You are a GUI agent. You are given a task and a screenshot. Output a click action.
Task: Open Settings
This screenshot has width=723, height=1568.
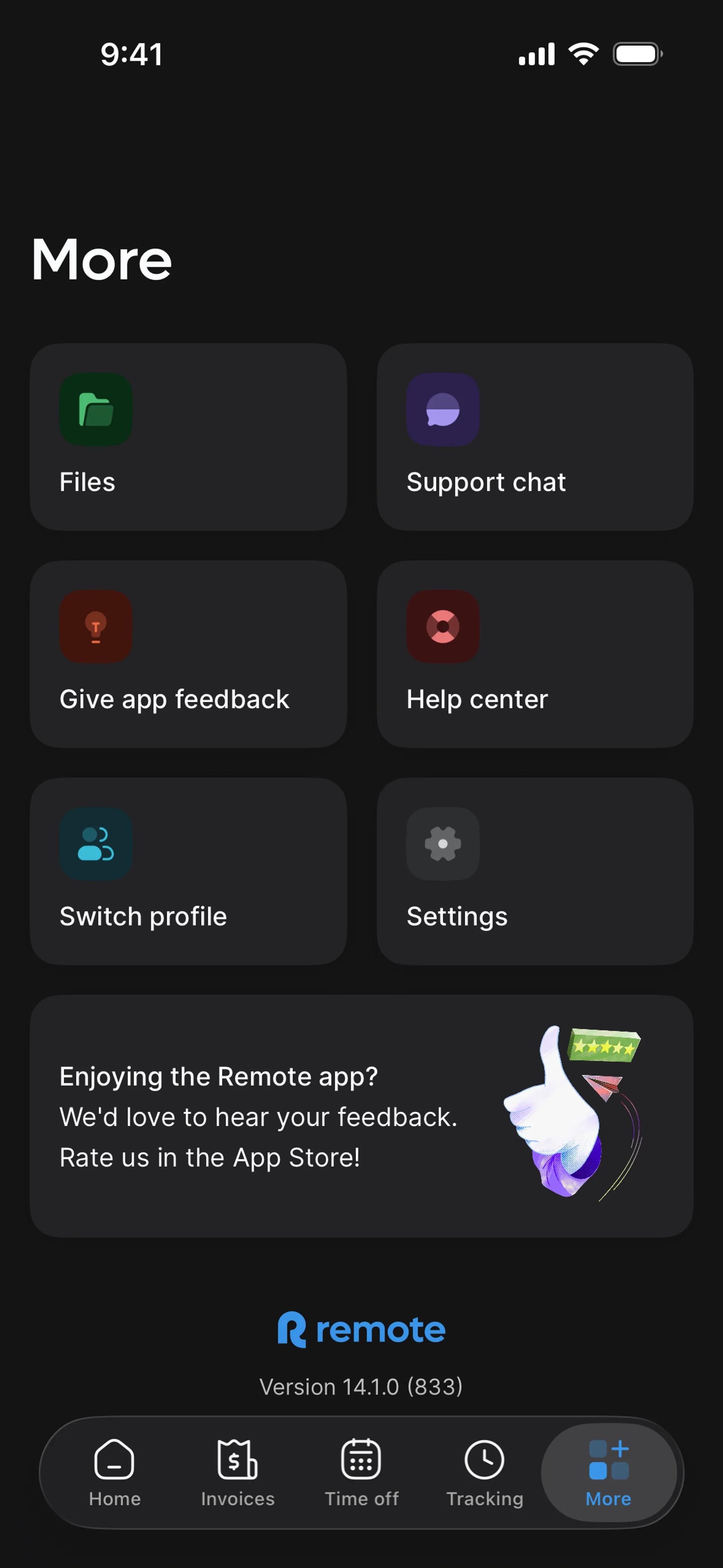tap(534, 871)
